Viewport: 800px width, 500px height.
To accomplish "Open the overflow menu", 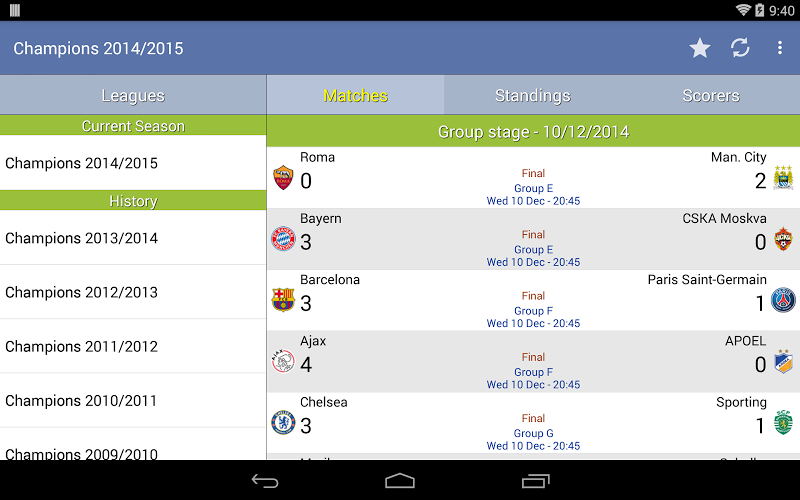I will click(780, 48).
